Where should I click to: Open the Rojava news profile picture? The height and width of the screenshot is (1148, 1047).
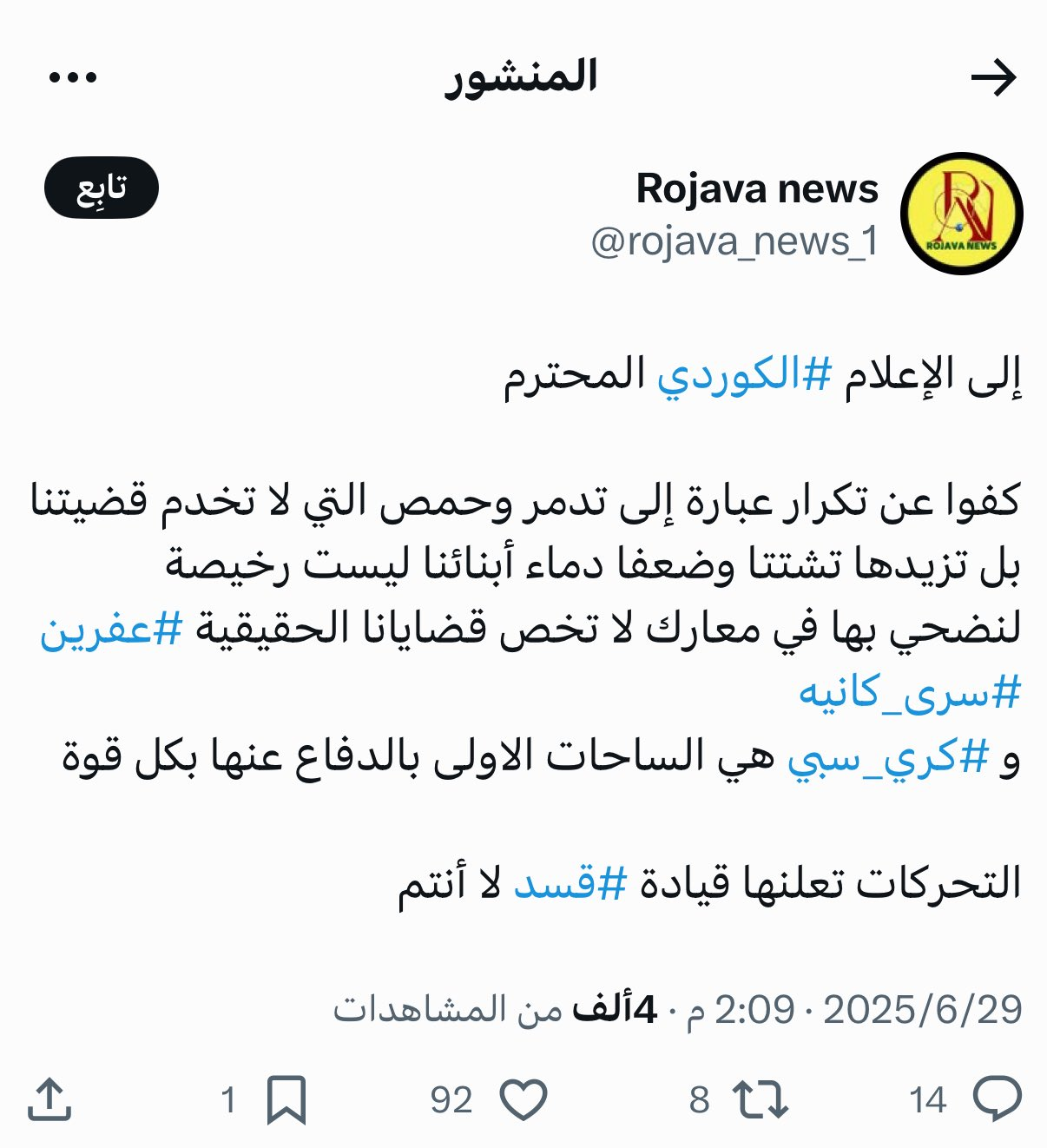[962, 214]
